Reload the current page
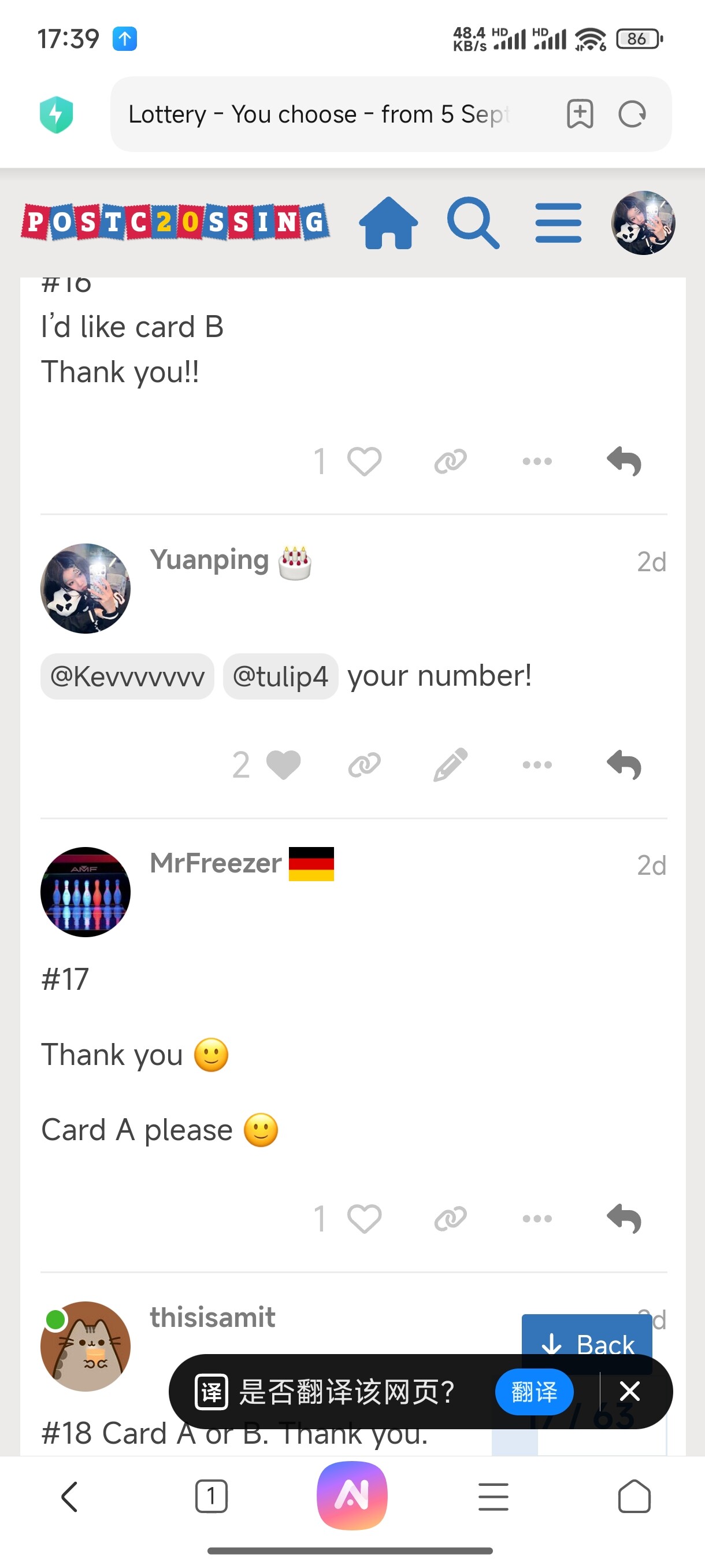 click(632, 114)
